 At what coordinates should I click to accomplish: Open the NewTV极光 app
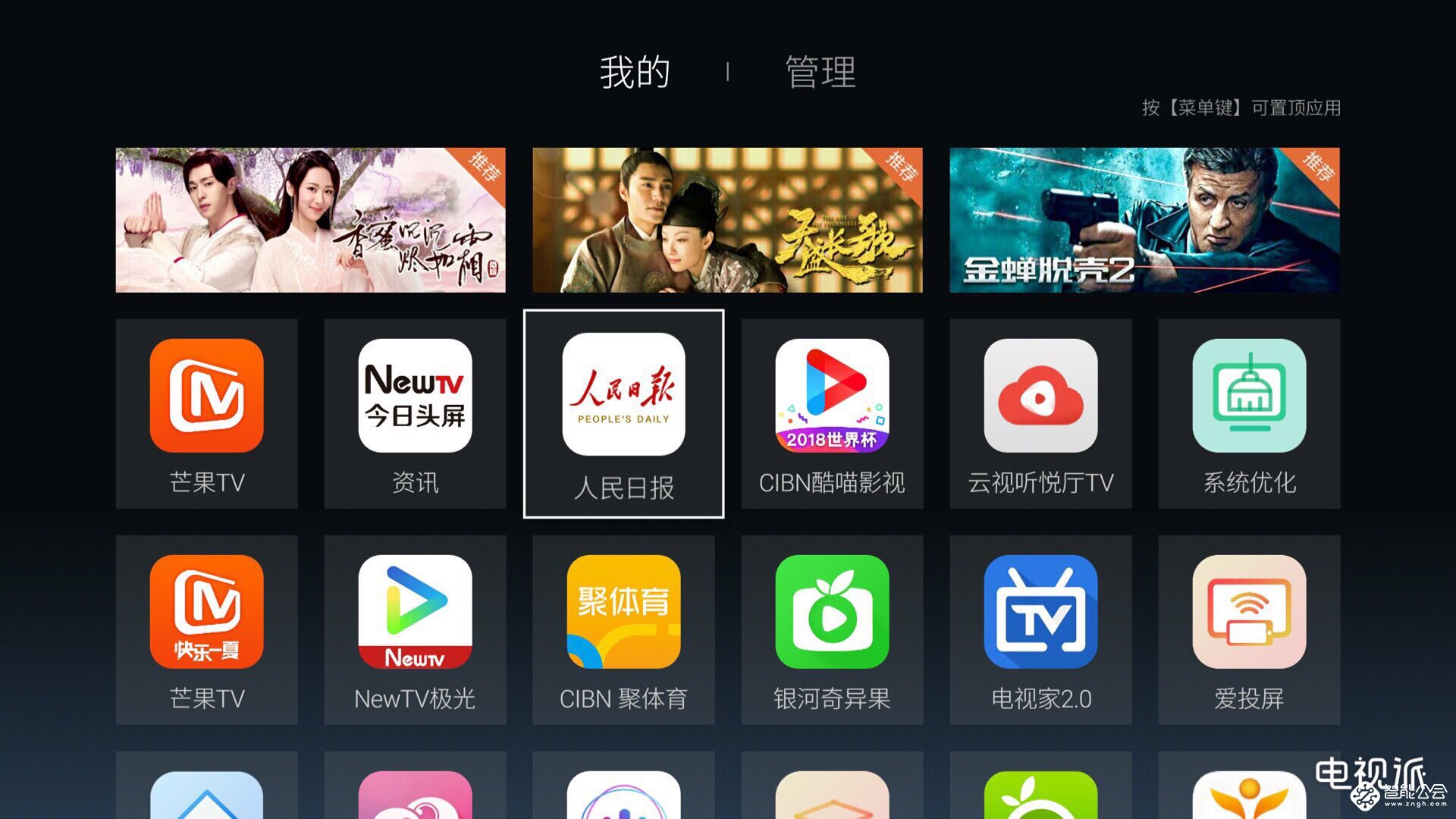click(x=415, y=629)
